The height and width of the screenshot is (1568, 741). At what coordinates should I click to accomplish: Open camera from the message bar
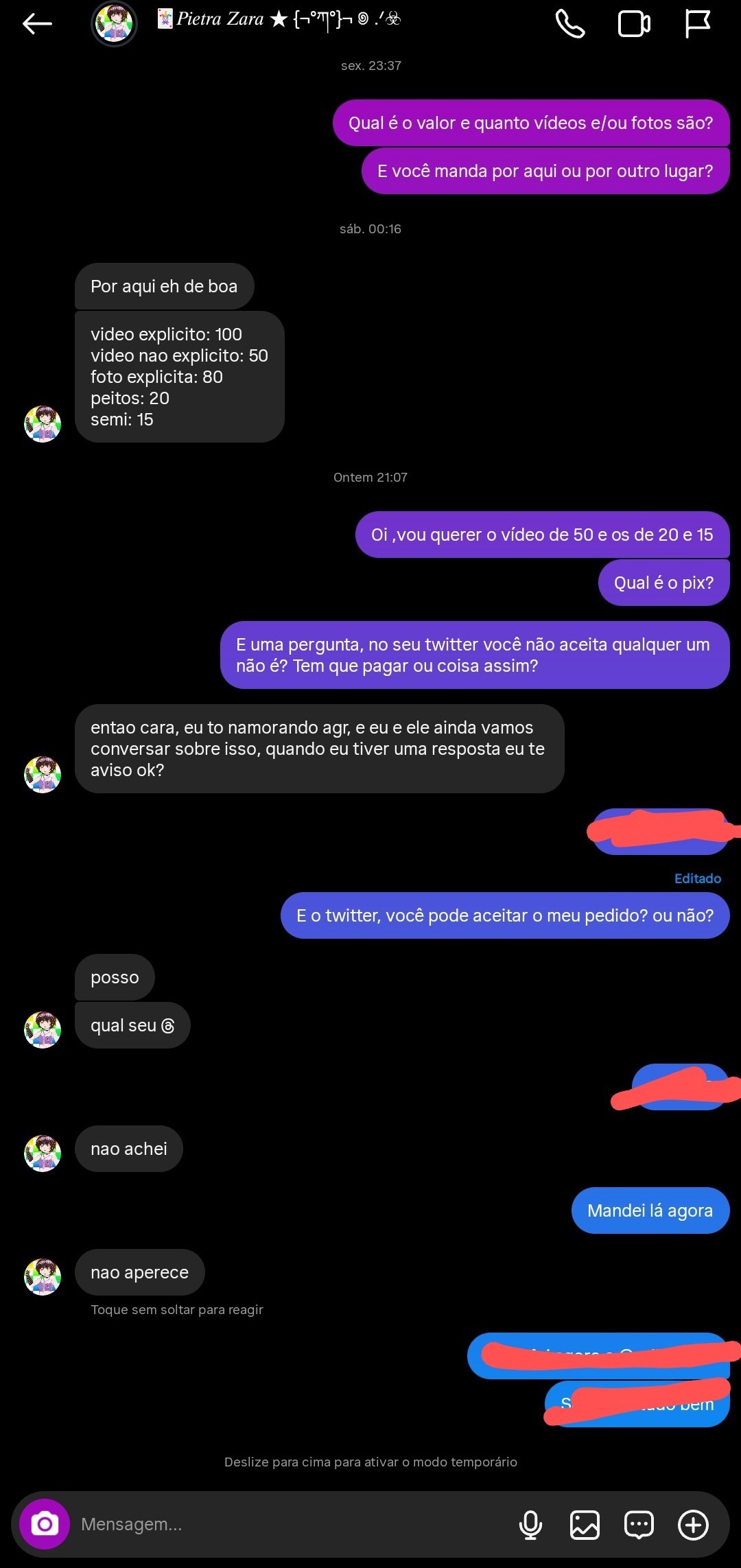[45, 1524]
